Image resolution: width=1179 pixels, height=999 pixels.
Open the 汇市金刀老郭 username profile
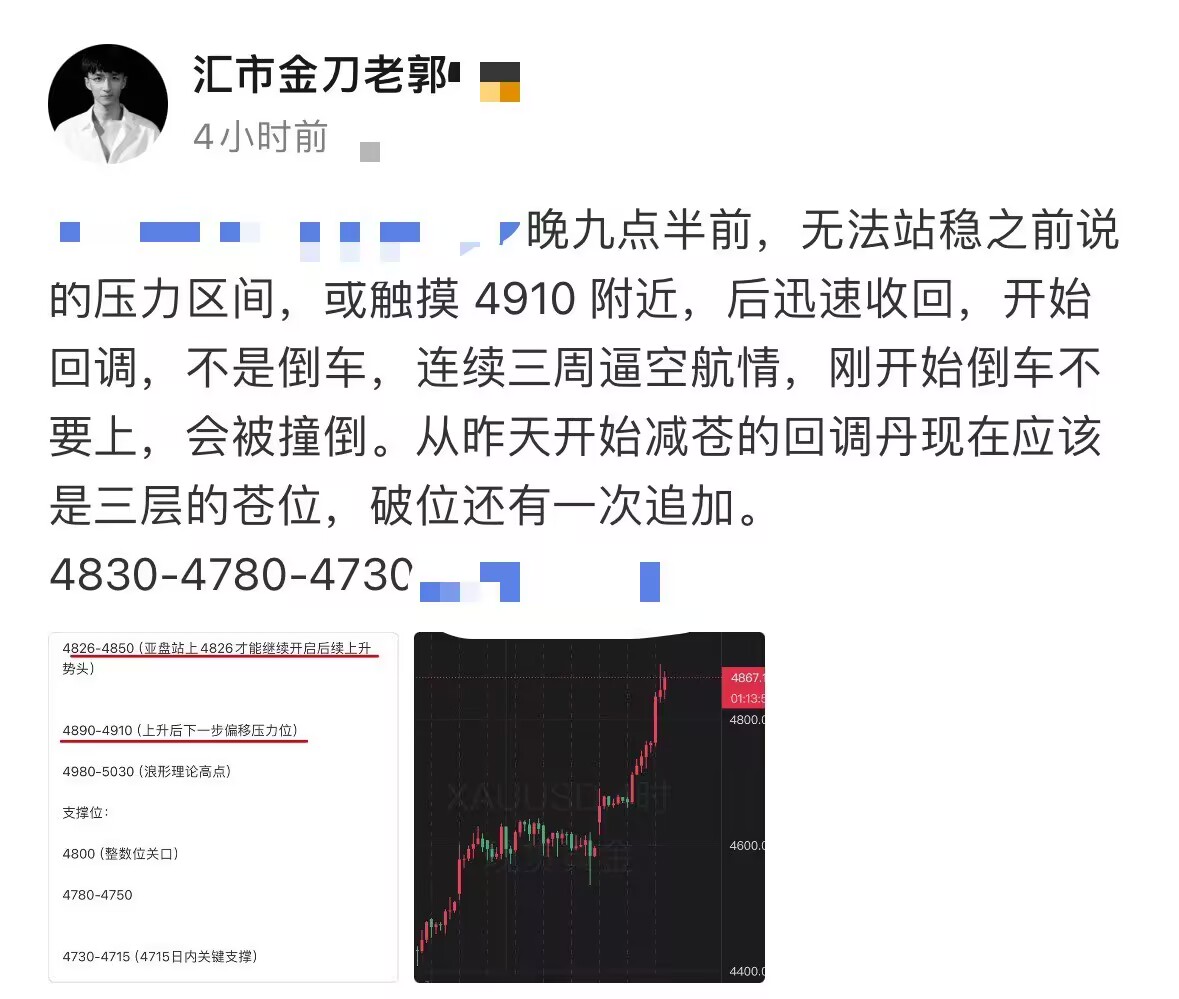[x=320, y=75]
